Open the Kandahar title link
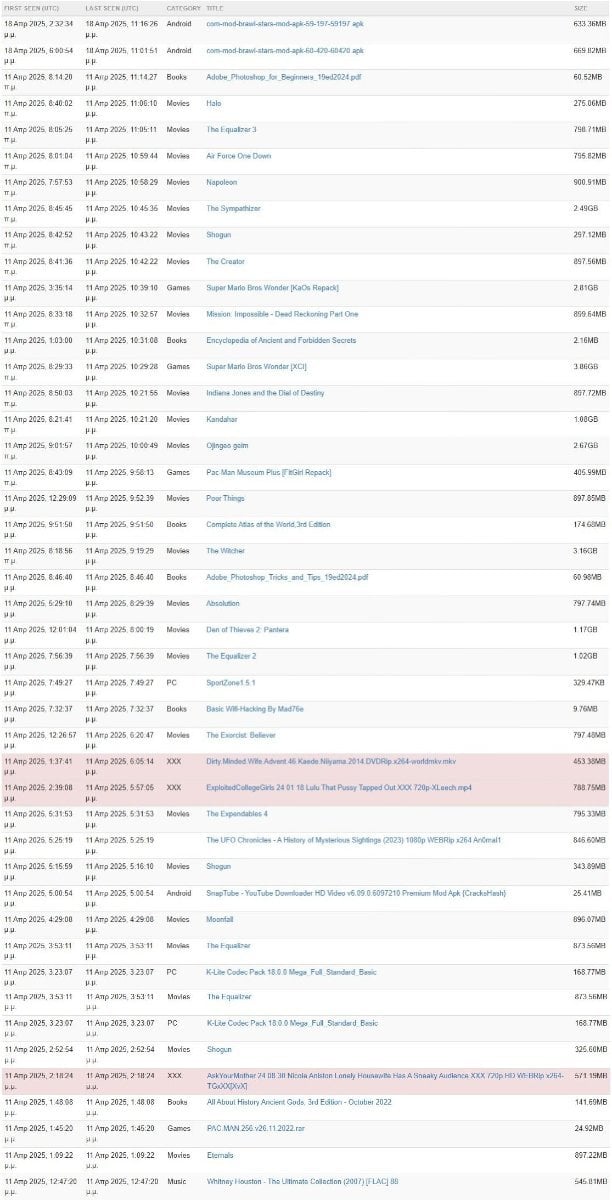 coord(222,419)
